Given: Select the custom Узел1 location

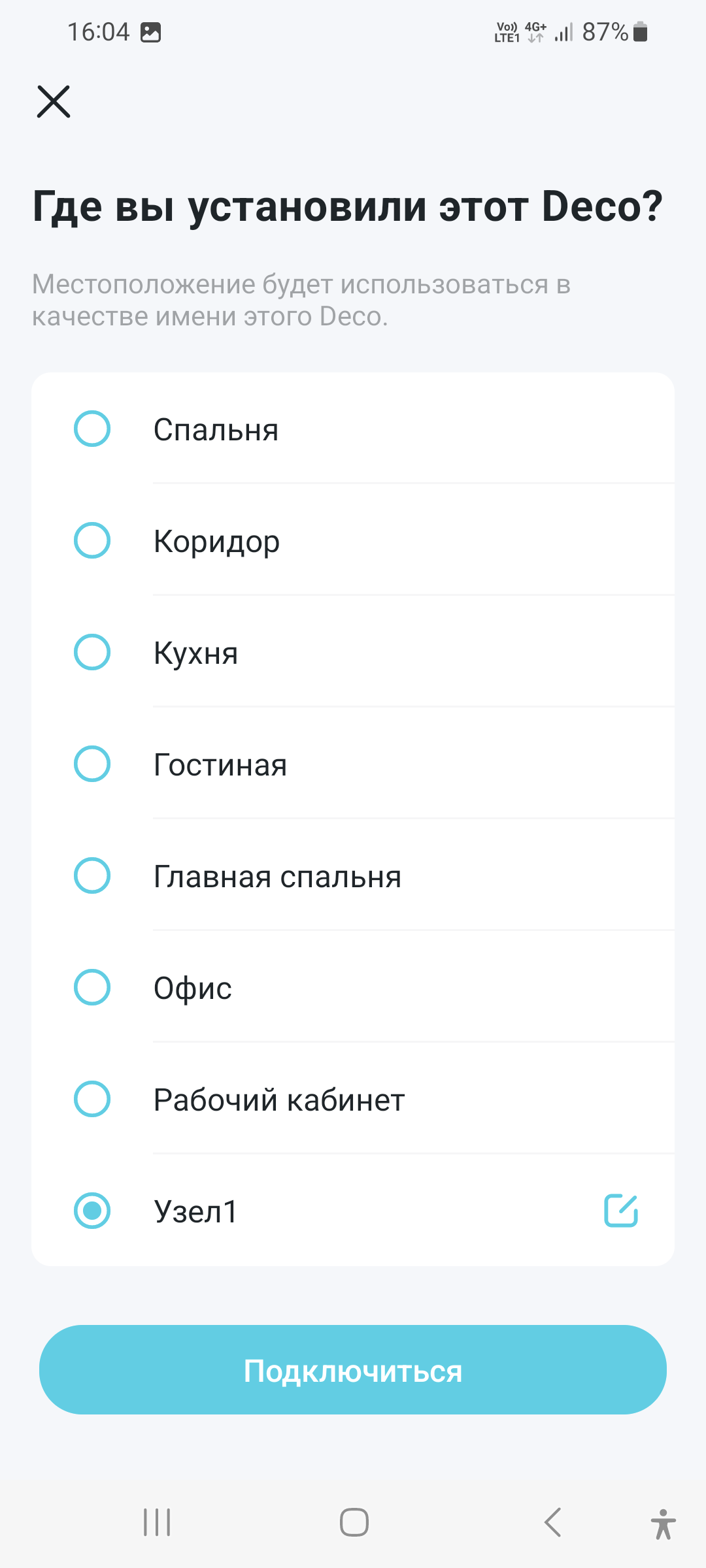Looking at the screenshot, I should coord(92,1211).
